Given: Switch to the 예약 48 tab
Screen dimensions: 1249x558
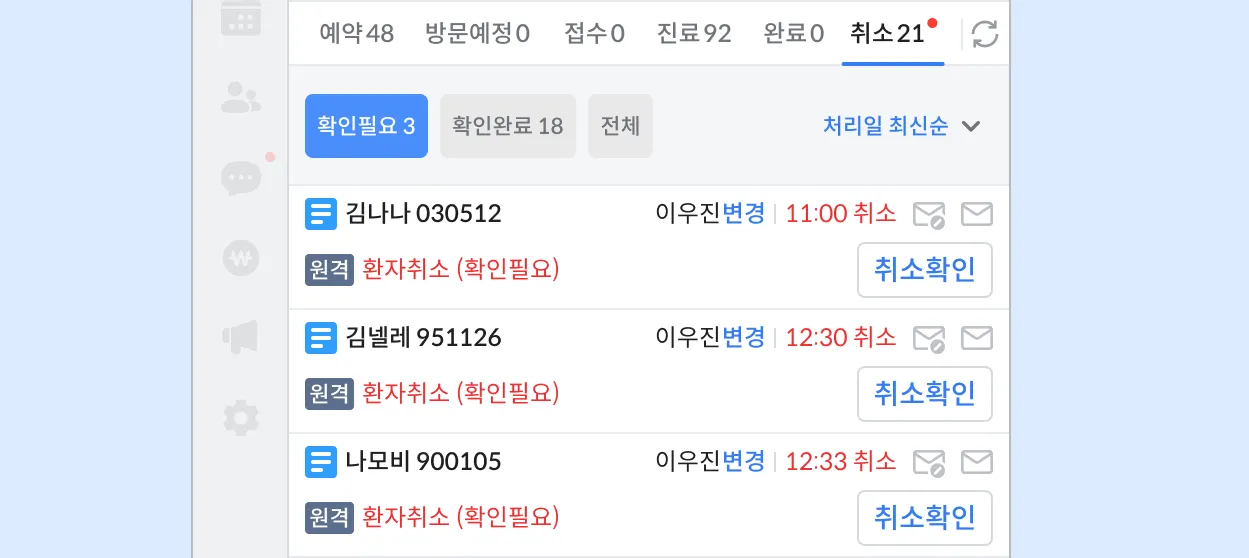Looking at the screenshot, I should (x=356, y=34).
